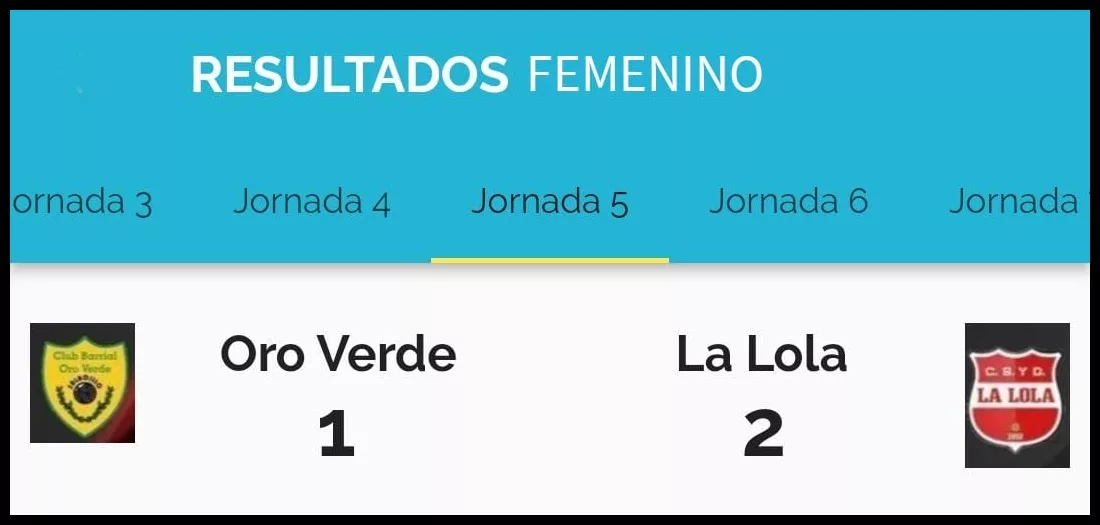Go to the Jornada 6 tab
This screenshot has width=1100, height=525.
[x=788, y=202]
